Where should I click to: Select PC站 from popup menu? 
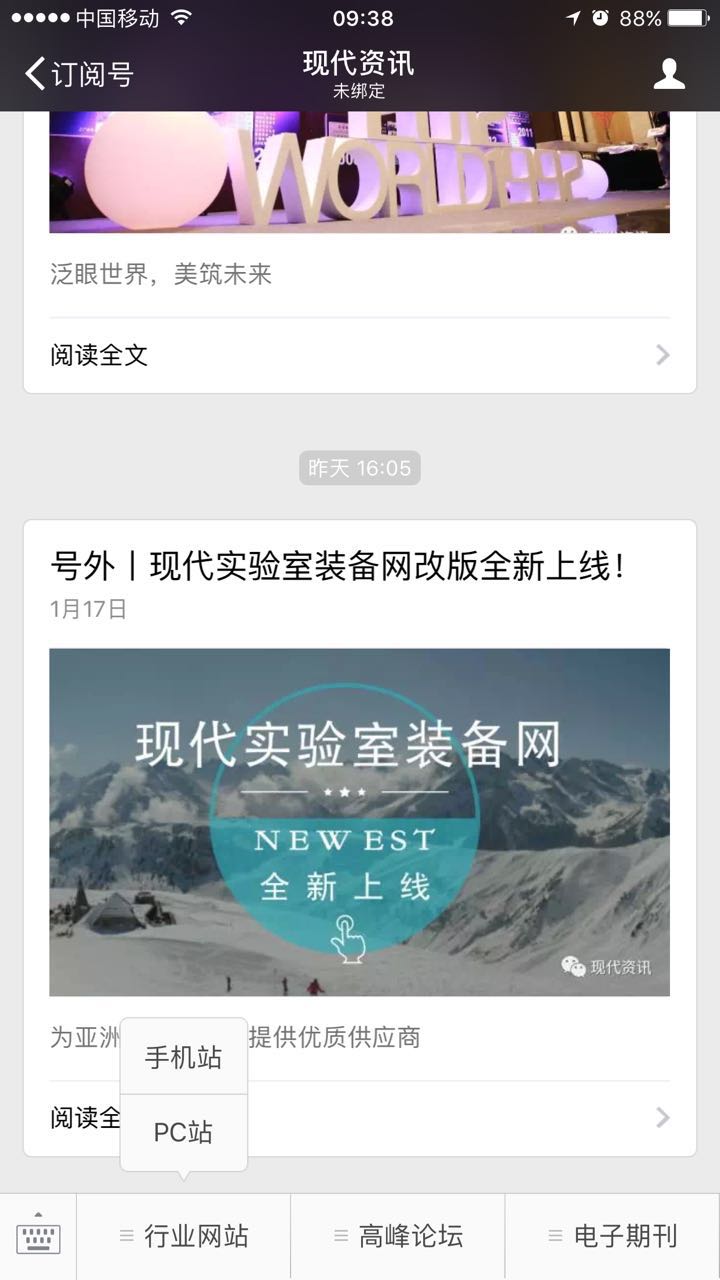coord(183,1132)
